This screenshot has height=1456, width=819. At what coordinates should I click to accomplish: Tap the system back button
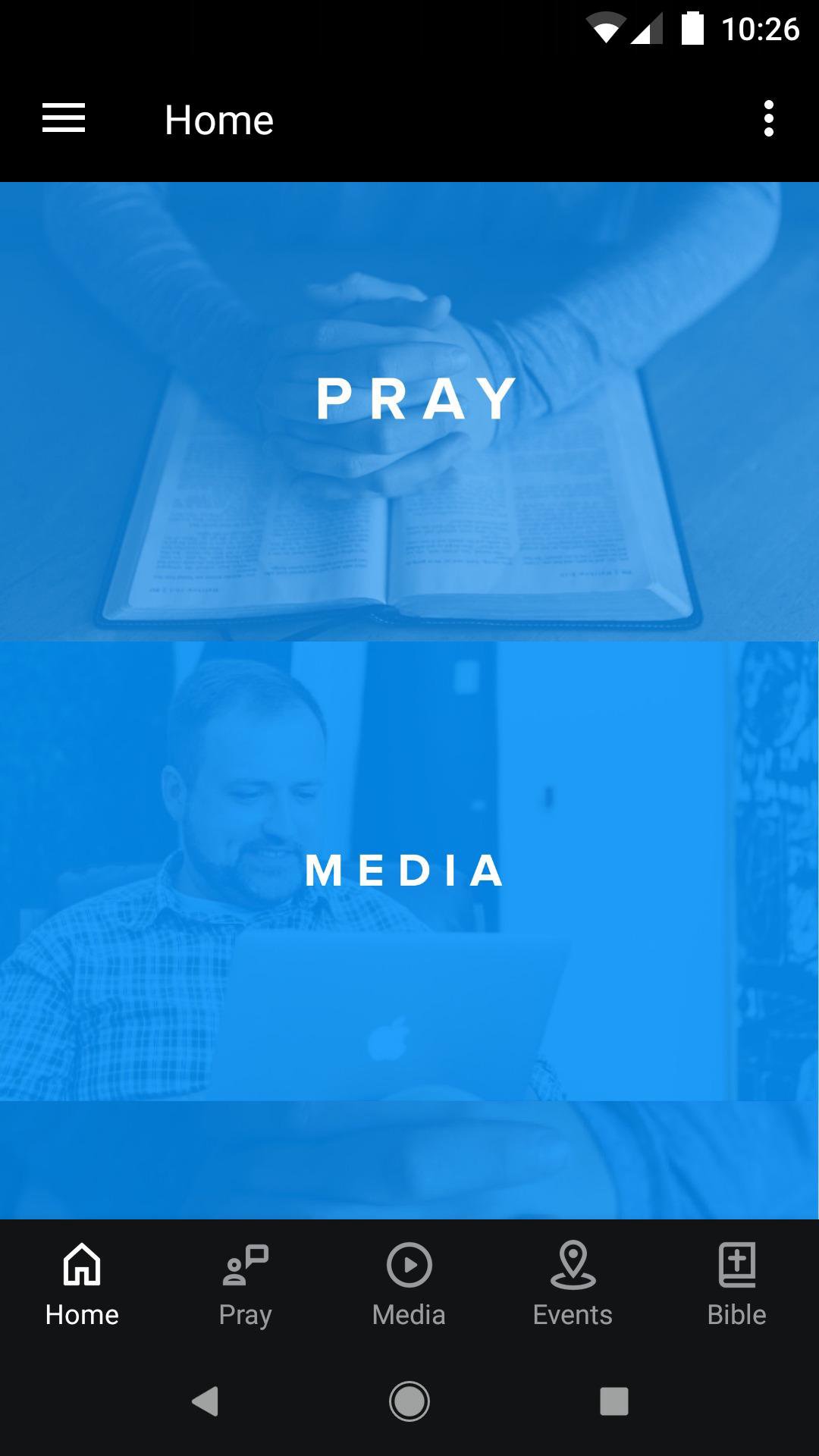(x=205, y=1401)
